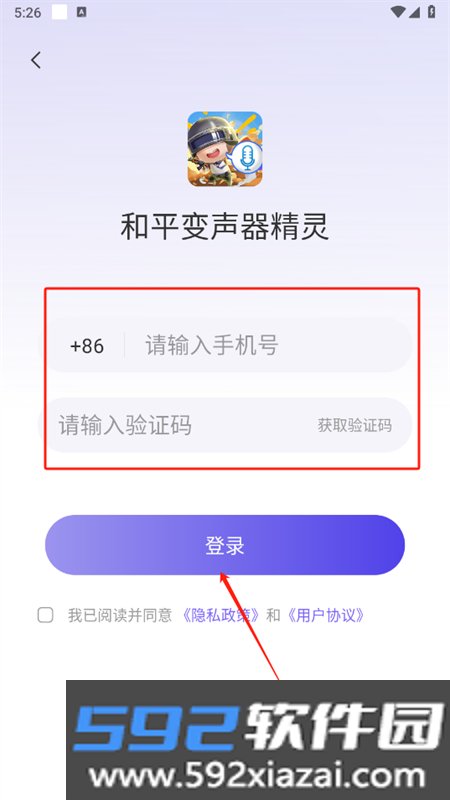Viewport: 450px width, 800px height.
Task: Tap the 登录 login button
Action: point(225,545)
